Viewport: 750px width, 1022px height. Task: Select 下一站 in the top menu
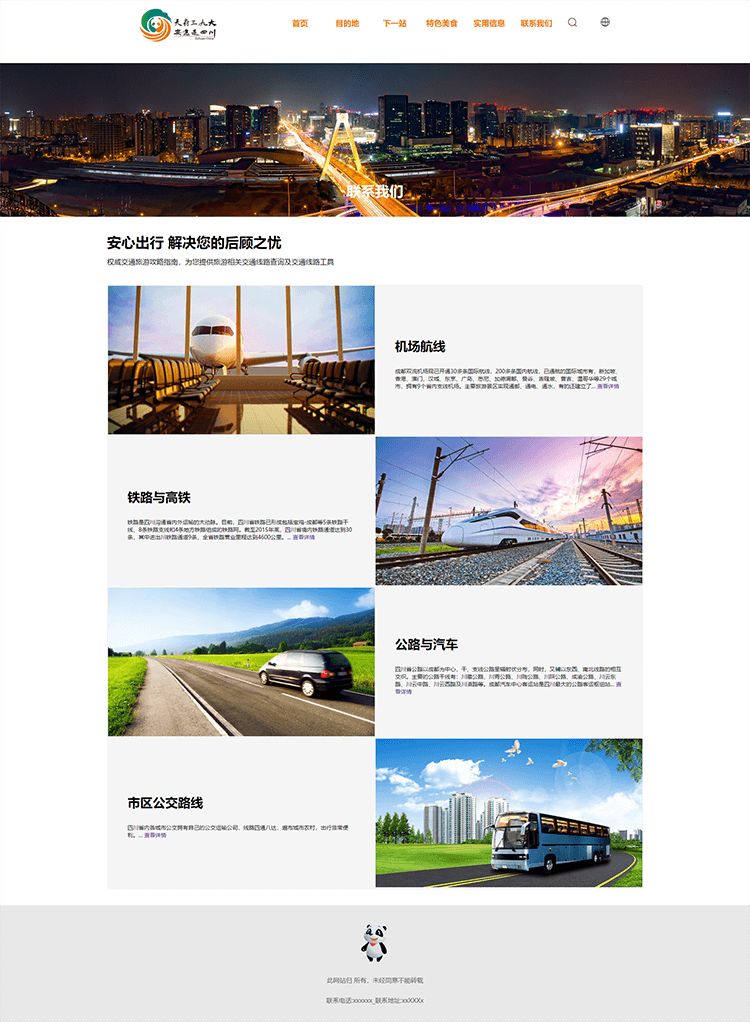[394, 23]
